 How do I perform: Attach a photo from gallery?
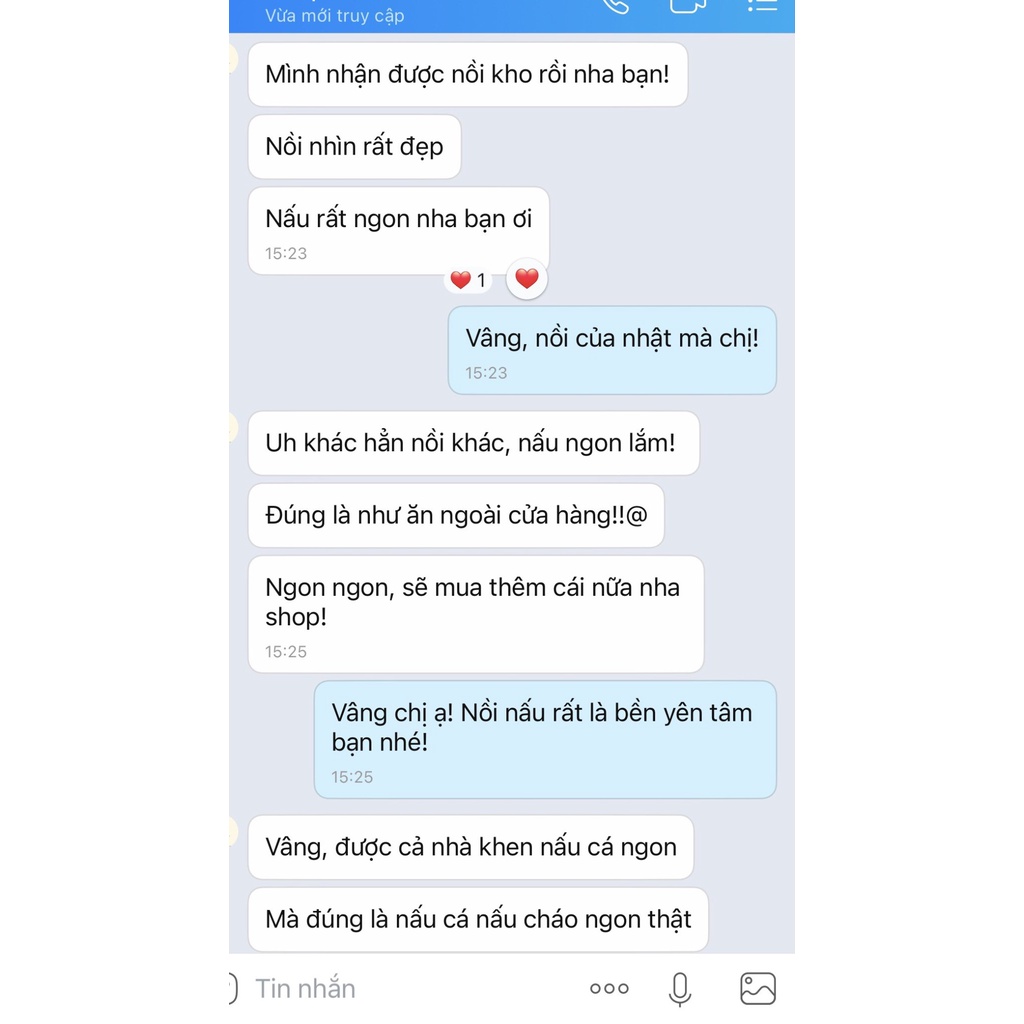758,988
